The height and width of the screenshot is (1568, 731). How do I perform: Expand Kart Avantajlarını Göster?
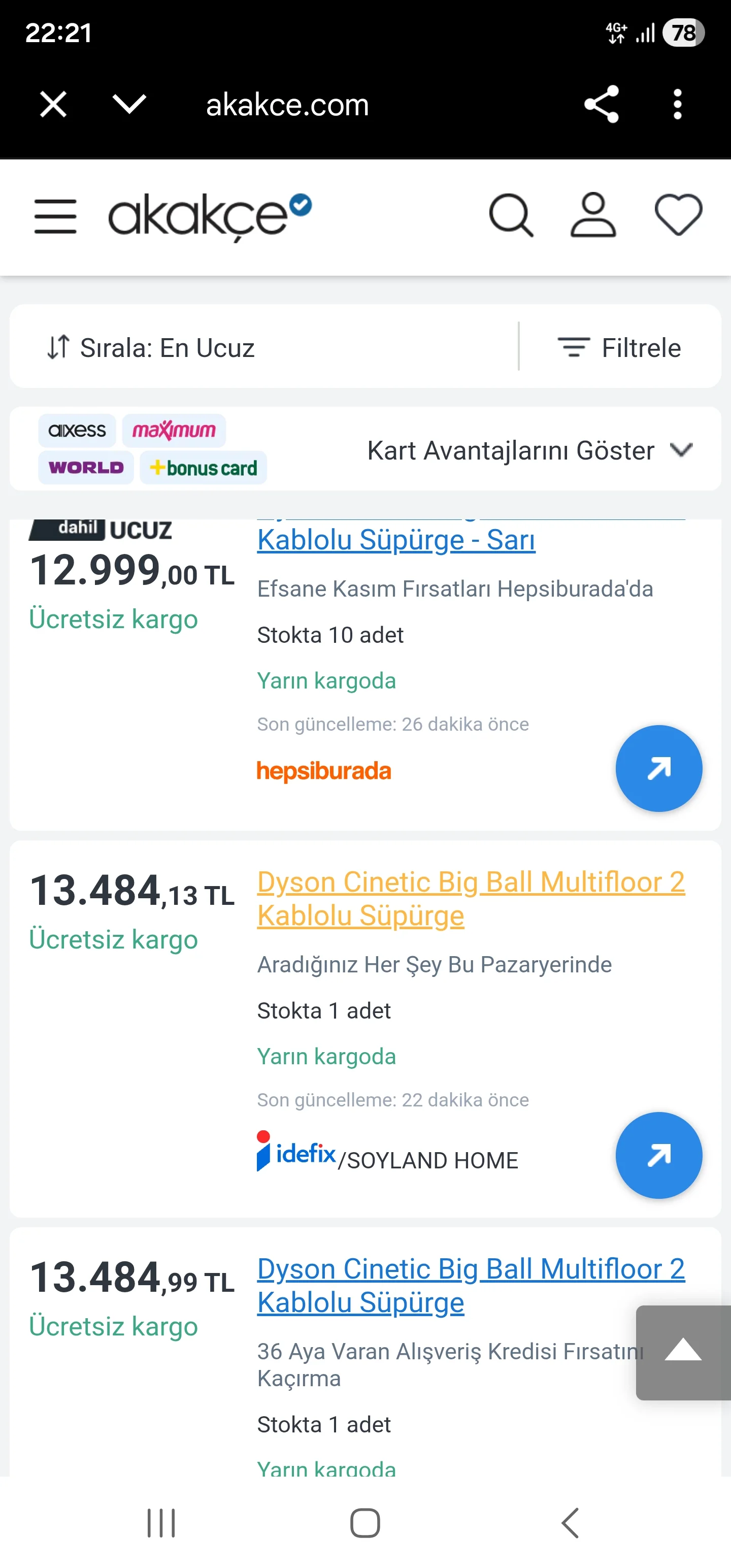(x=529, y=450)
